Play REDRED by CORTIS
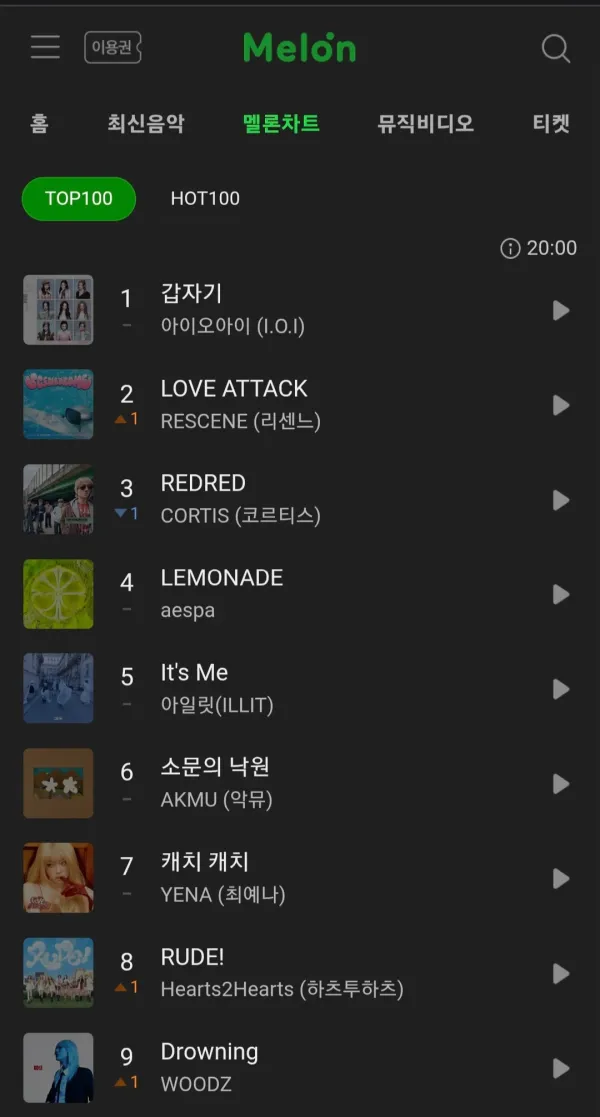This screenshot has width=600, height=1117. point(562,500)
